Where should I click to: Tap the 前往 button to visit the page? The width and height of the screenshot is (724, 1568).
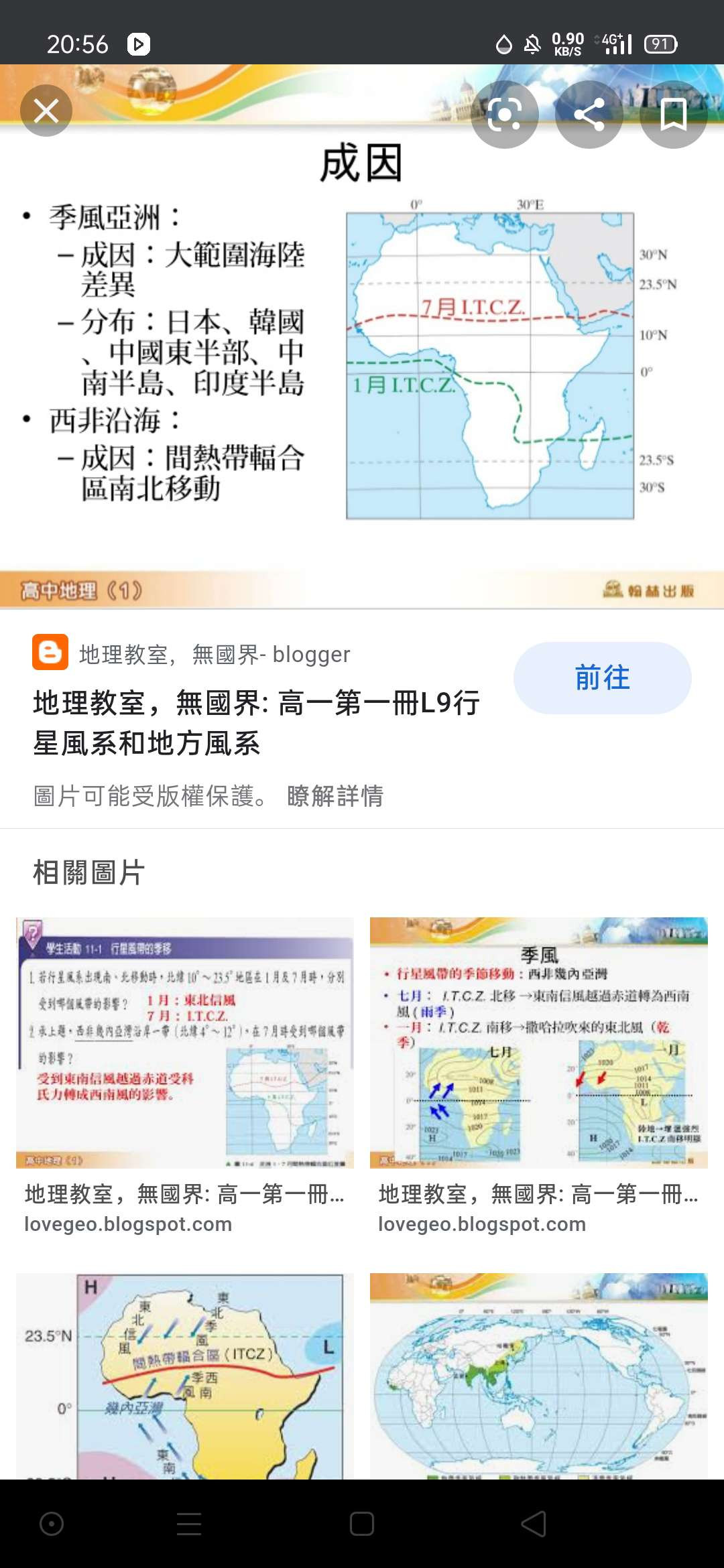click(x=602, y=677)
